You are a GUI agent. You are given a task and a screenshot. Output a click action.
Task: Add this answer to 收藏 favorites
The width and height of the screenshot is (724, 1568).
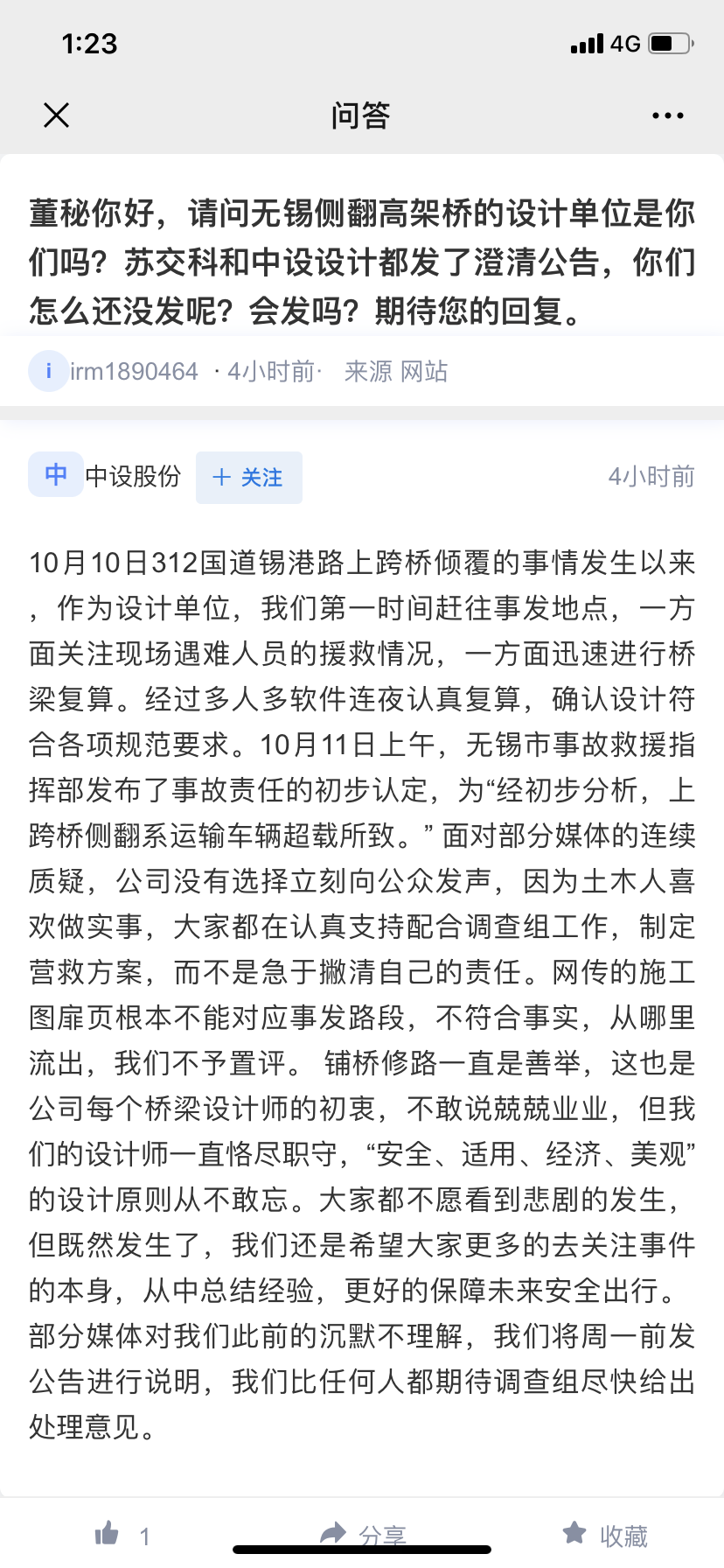[605, 1534]
